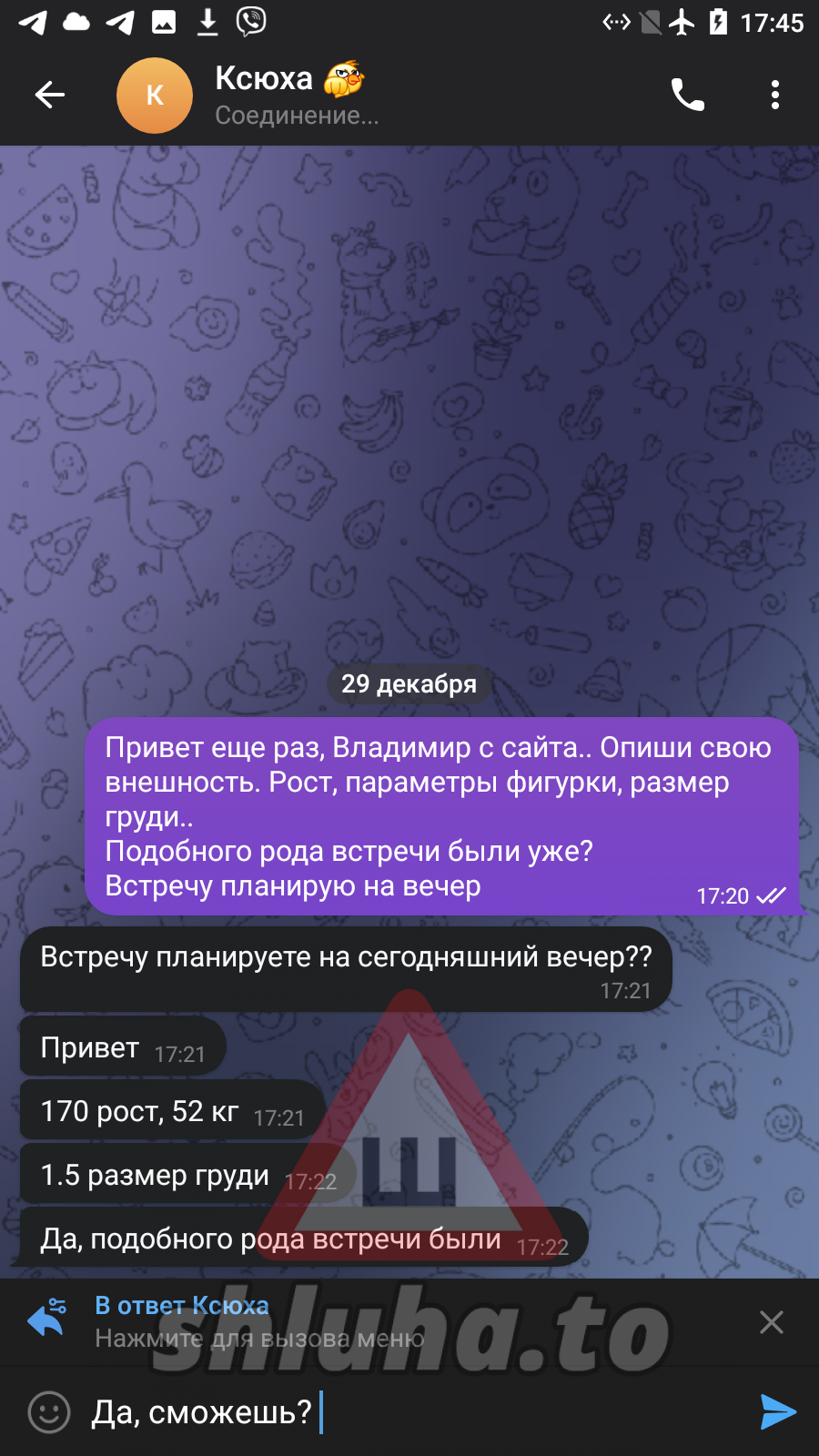Open the emoji picker
819x1456 pixels.
(49, 1412)
